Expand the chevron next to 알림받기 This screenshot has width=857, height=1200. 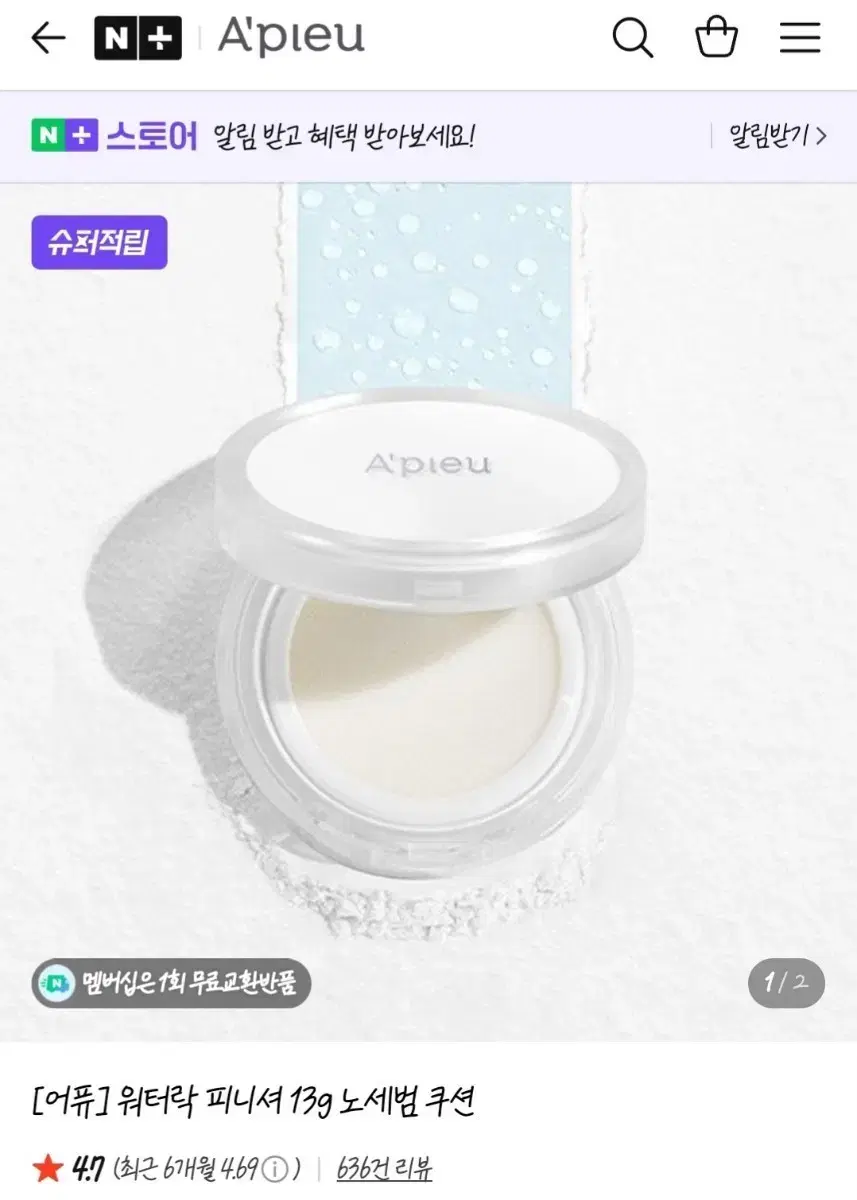822,133
